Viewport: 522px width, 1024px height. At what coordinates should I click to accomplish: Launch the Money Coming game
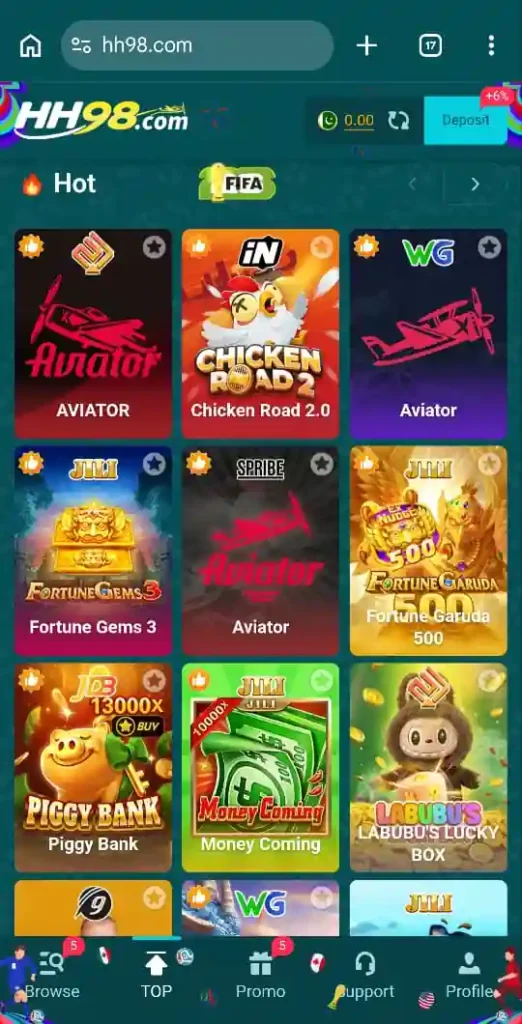260,767
